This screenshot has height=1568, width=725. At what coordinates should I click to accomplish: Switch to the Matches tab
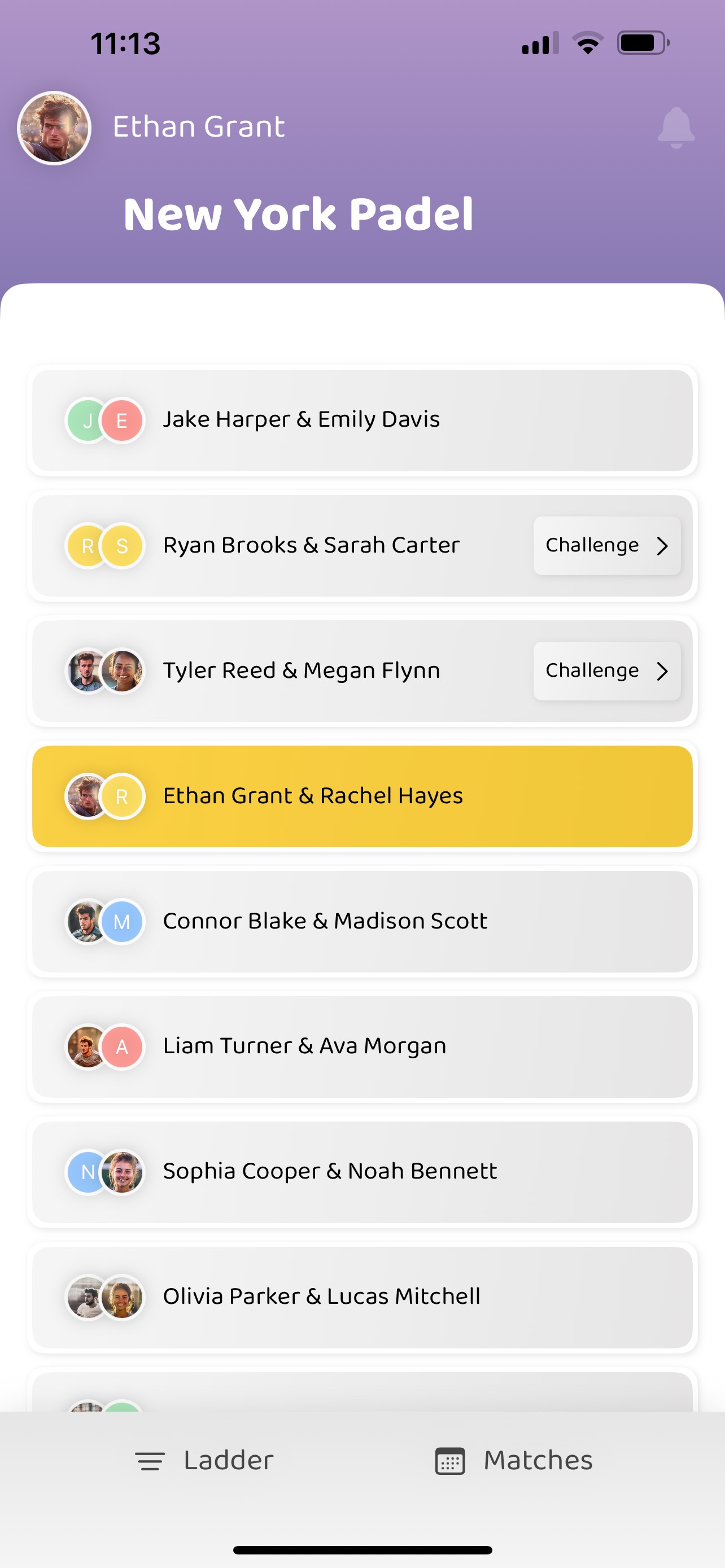514,1460
